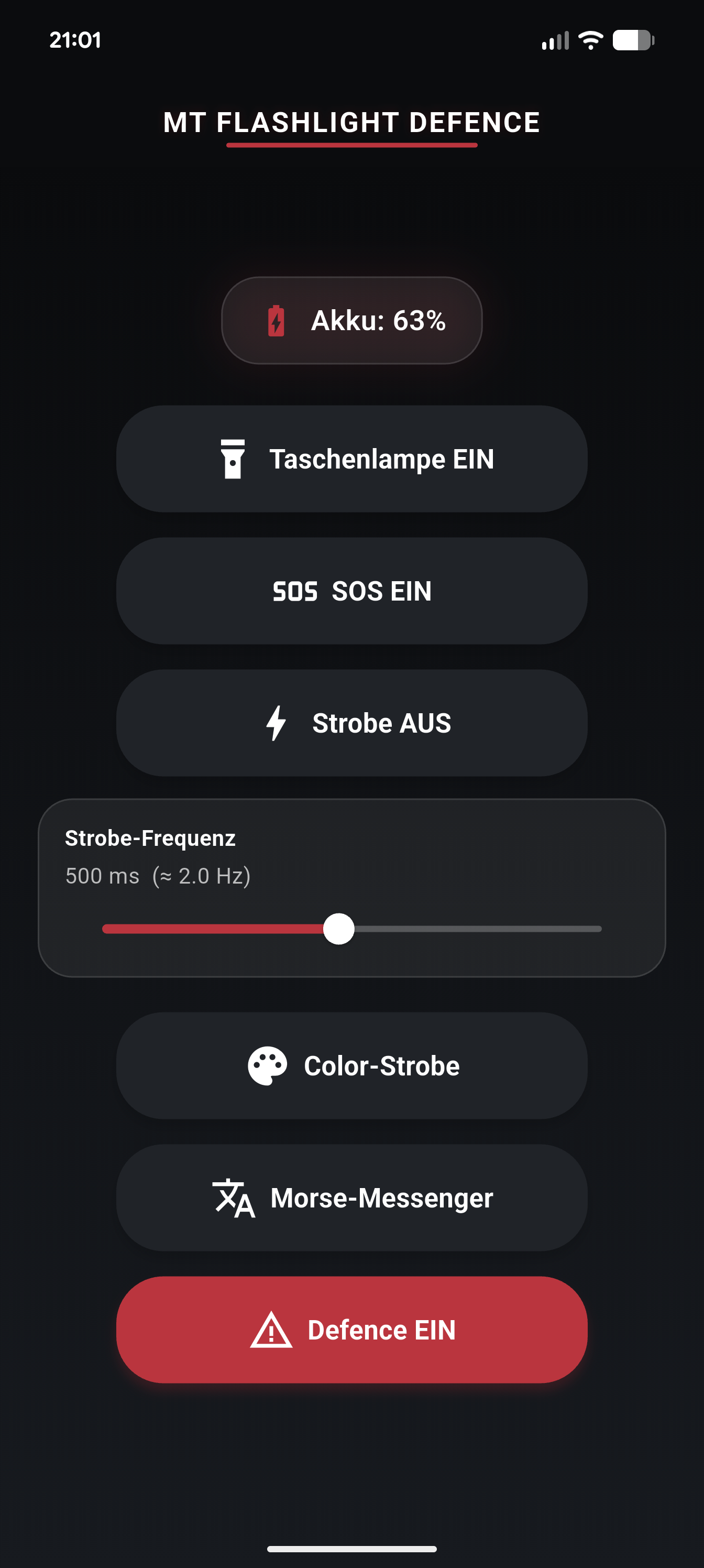Turn on the Taschenlampe EIN button

tap(351, 459)
